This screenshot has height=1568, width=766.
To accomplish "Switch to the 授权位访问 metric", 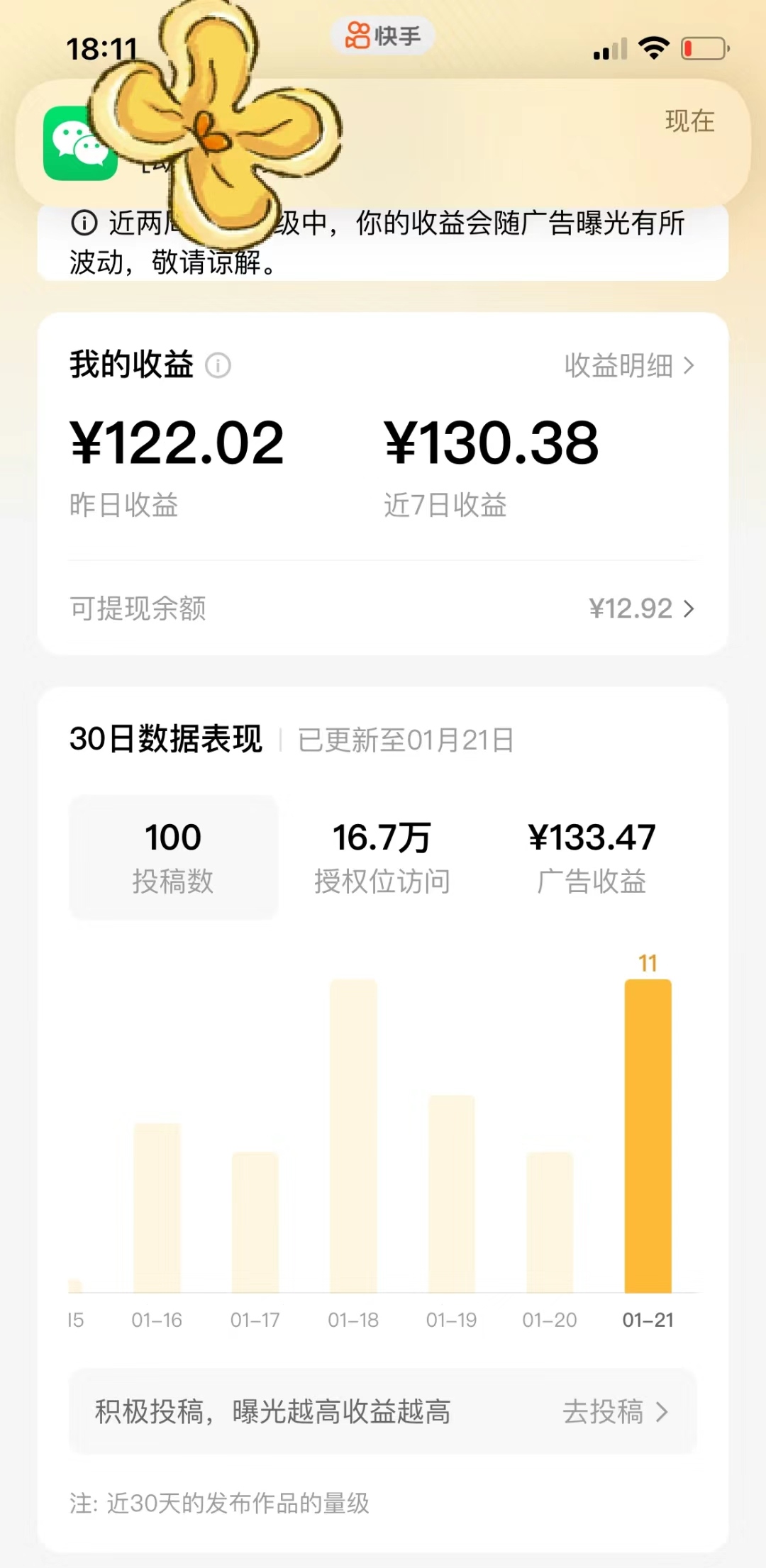I will click(x=382, y=857).
